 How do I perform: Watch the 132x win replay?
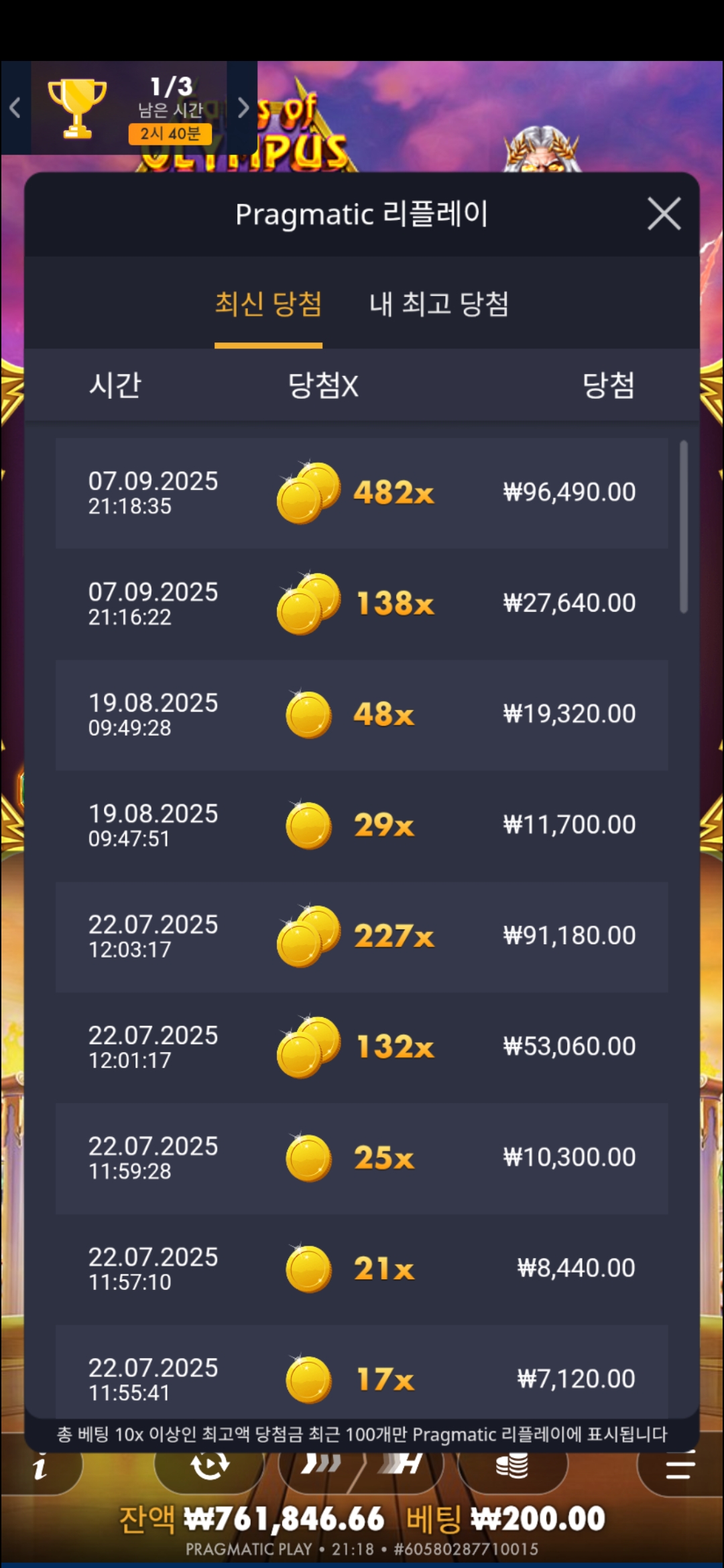click(x=361, y=1047)
